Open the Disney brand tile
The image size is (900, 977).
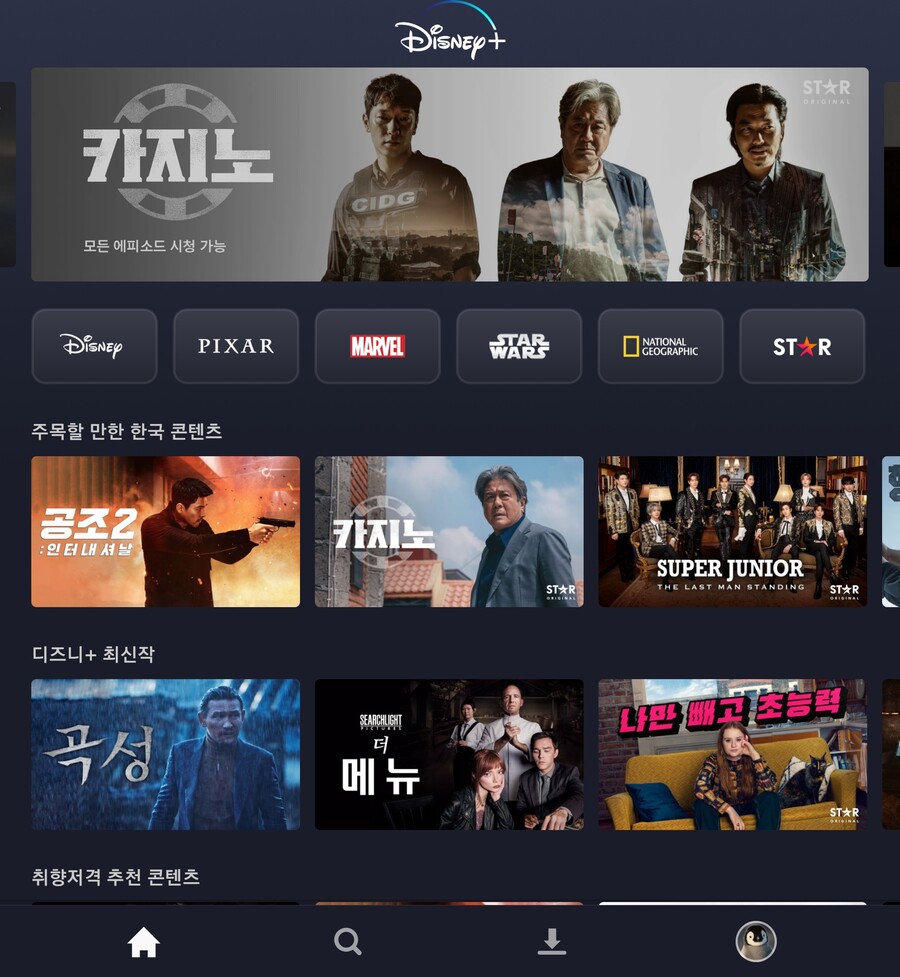coord(94,346)
